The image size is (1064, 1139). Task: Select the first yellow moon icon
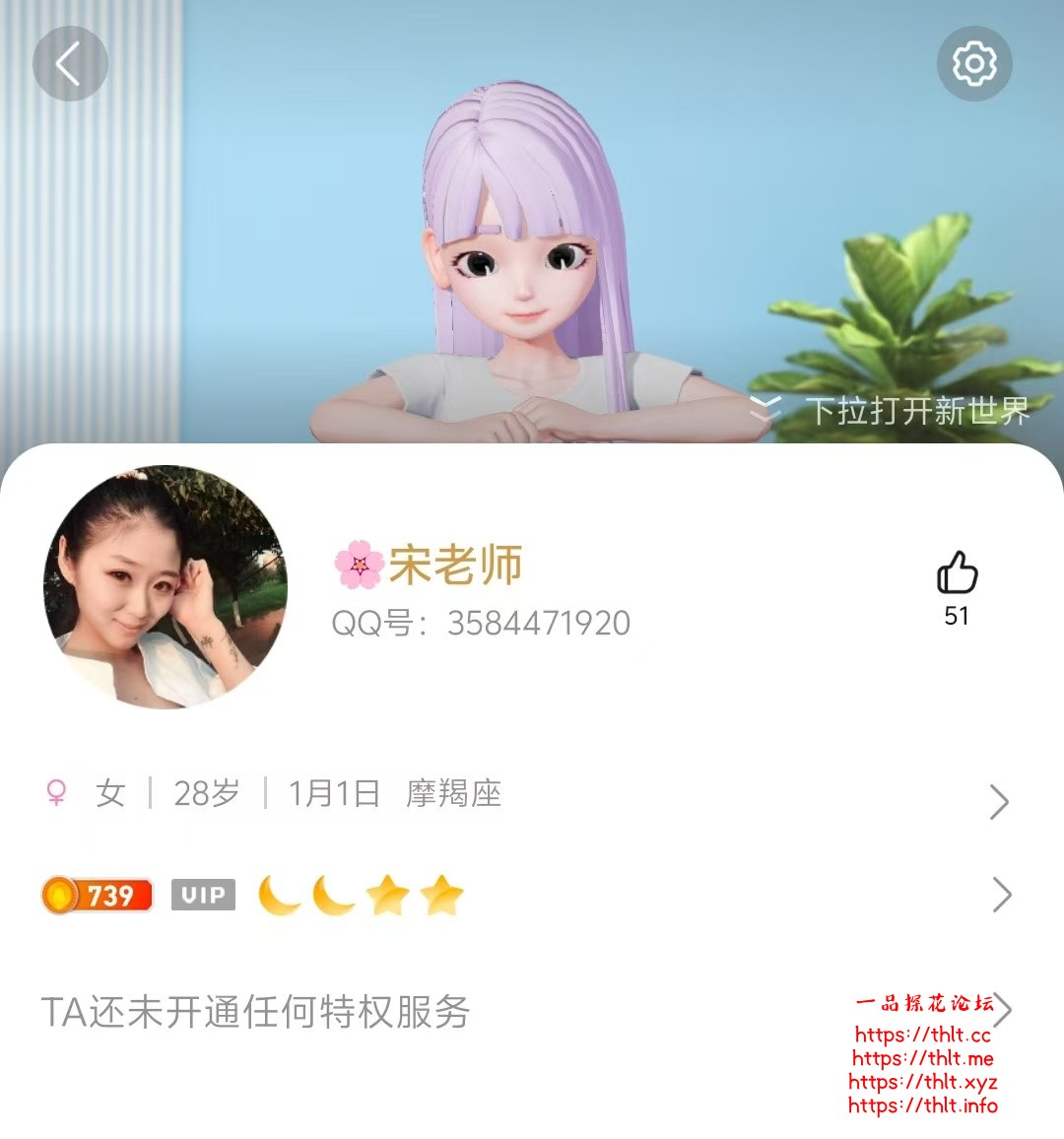pyautogui.click(x=280, y=893)
